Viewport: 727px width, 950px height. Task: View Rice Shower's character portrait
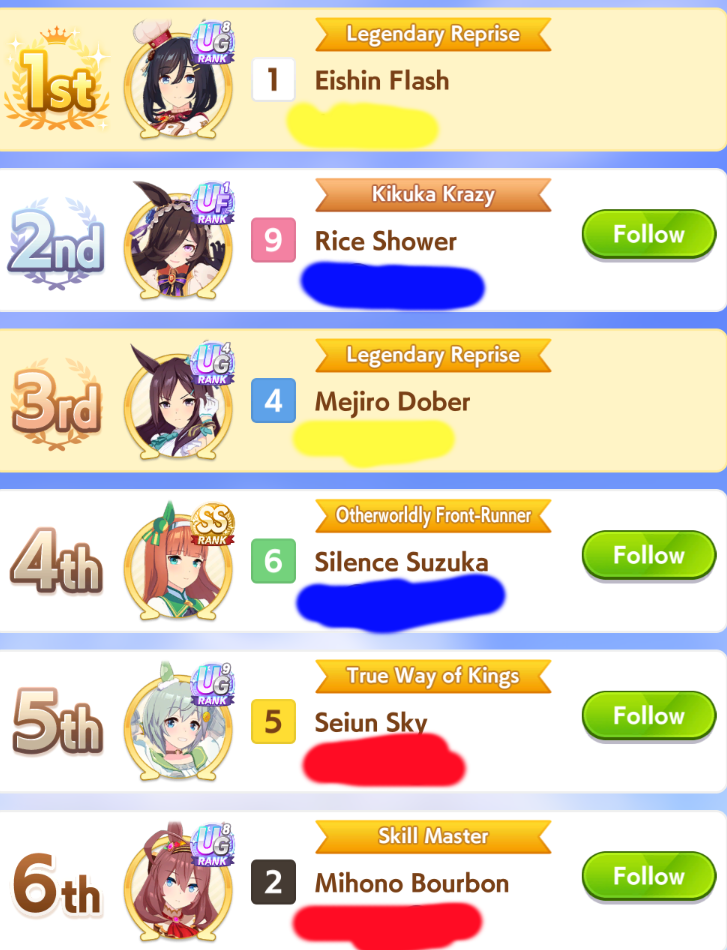click(x=178, y=241)
